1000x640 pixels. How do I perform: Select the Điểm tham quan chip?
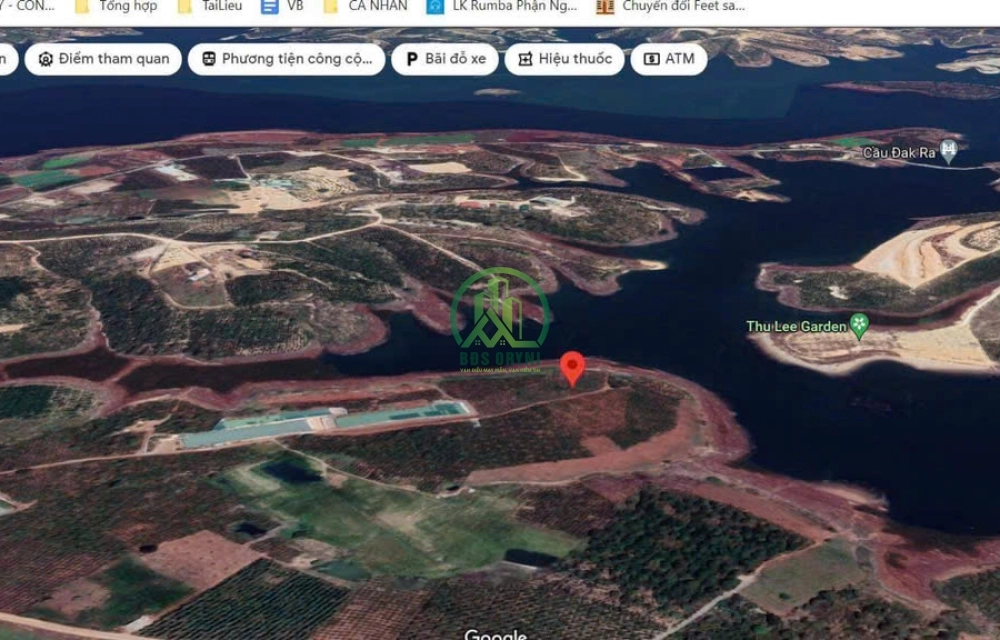pyautogui.click(x=103, y=59)
